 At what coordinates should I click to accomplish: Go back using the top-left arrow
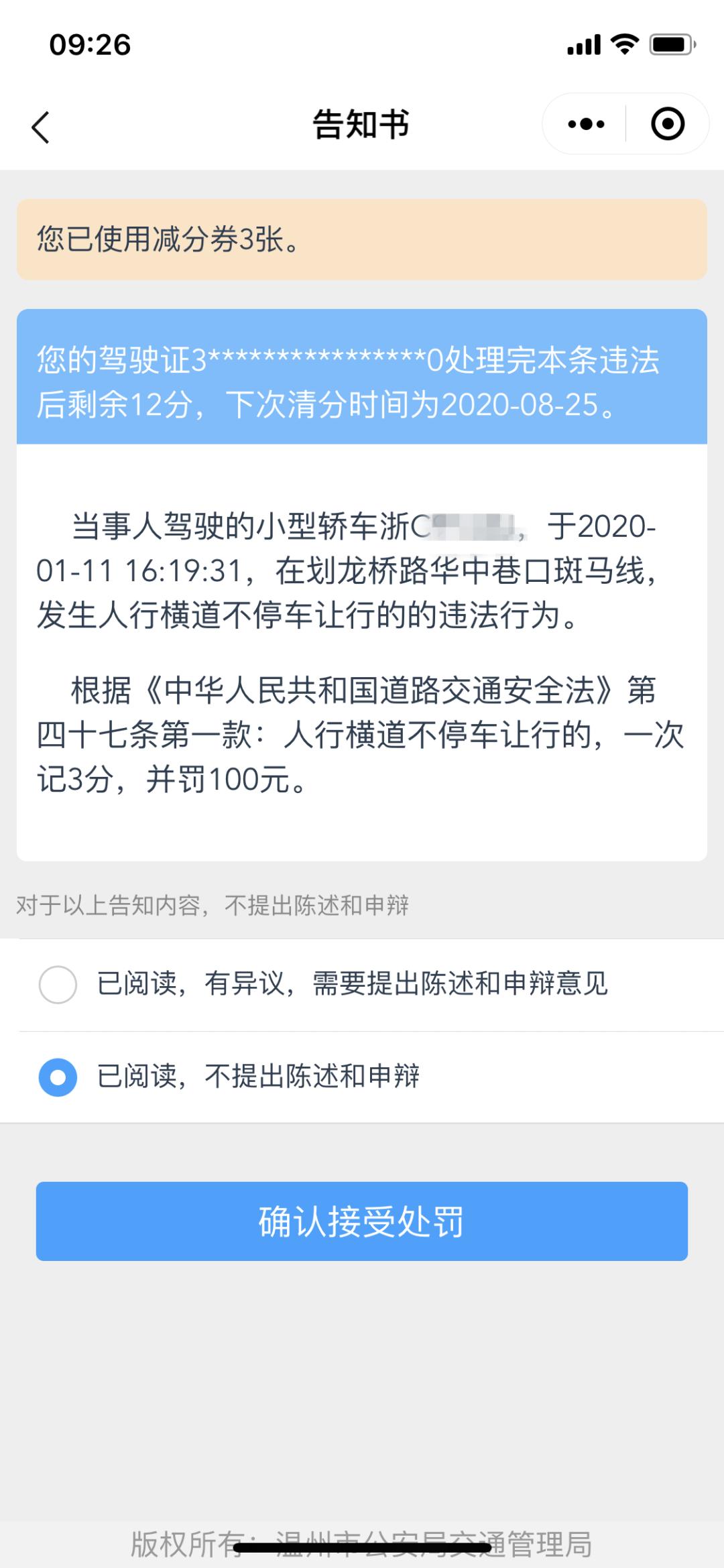click(41, 126)
